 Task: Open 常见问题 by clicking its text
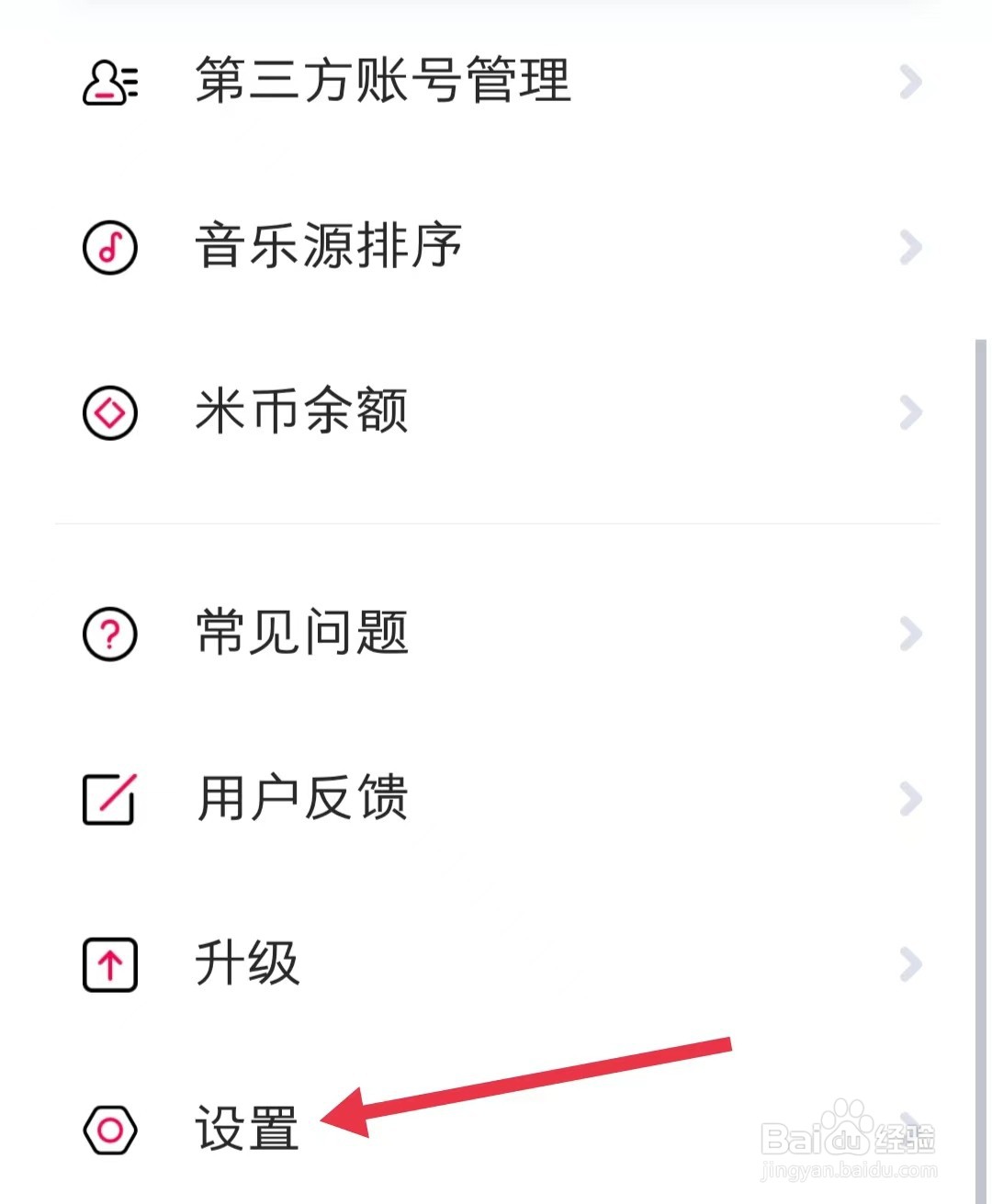click(x=299, y=634)
